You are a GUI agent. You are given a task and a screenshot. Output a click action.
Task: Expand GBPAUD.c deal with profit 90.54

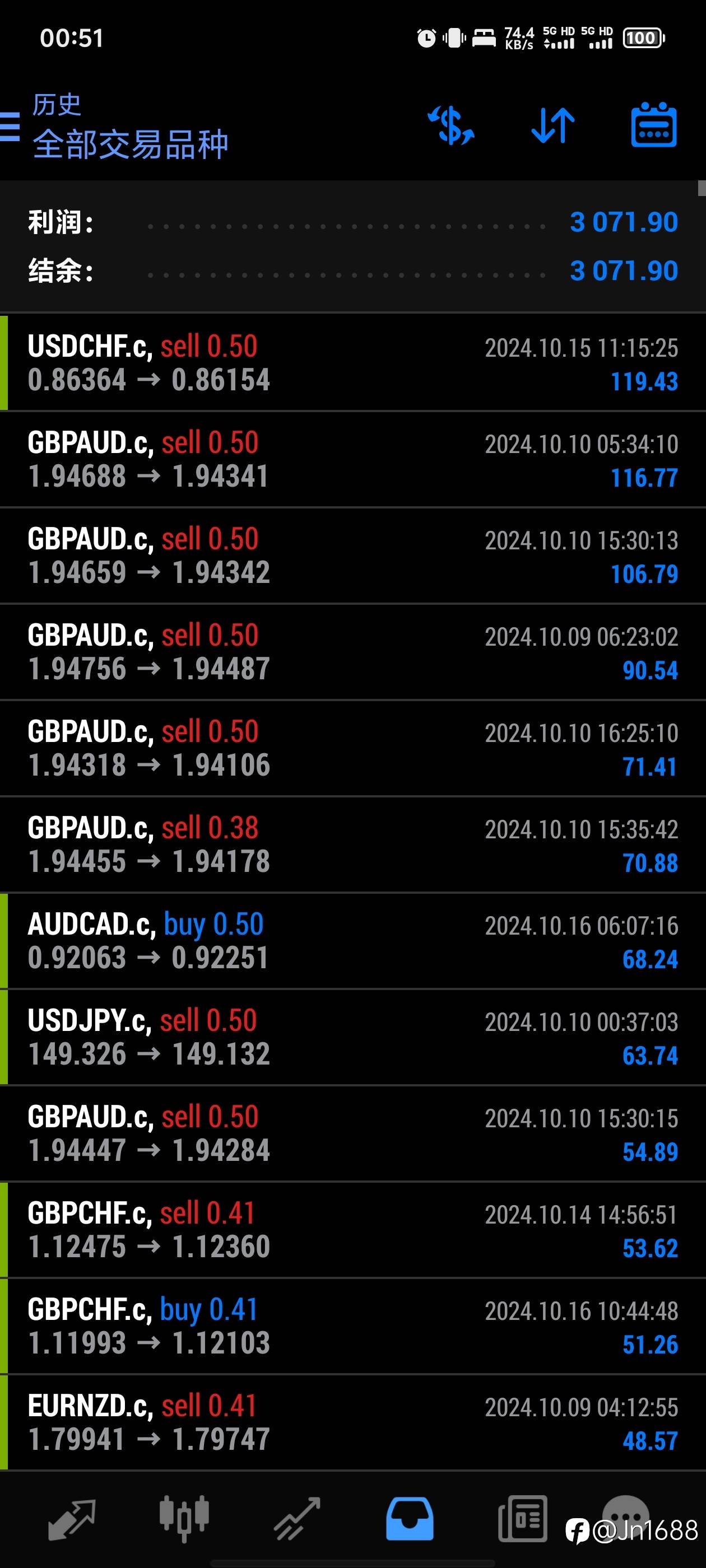coord(352,652)
